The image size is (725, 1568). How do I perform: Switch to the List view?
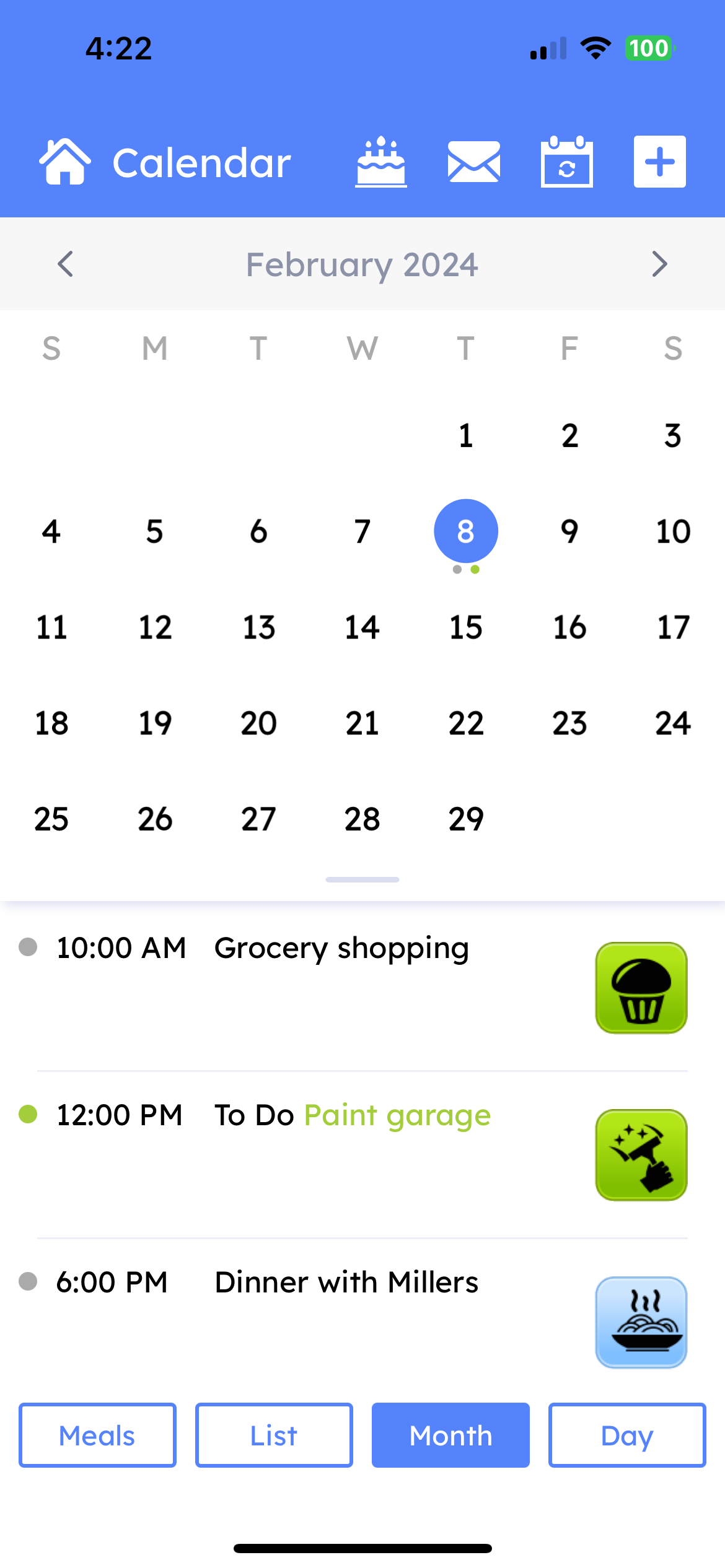tap(274, 1435)
